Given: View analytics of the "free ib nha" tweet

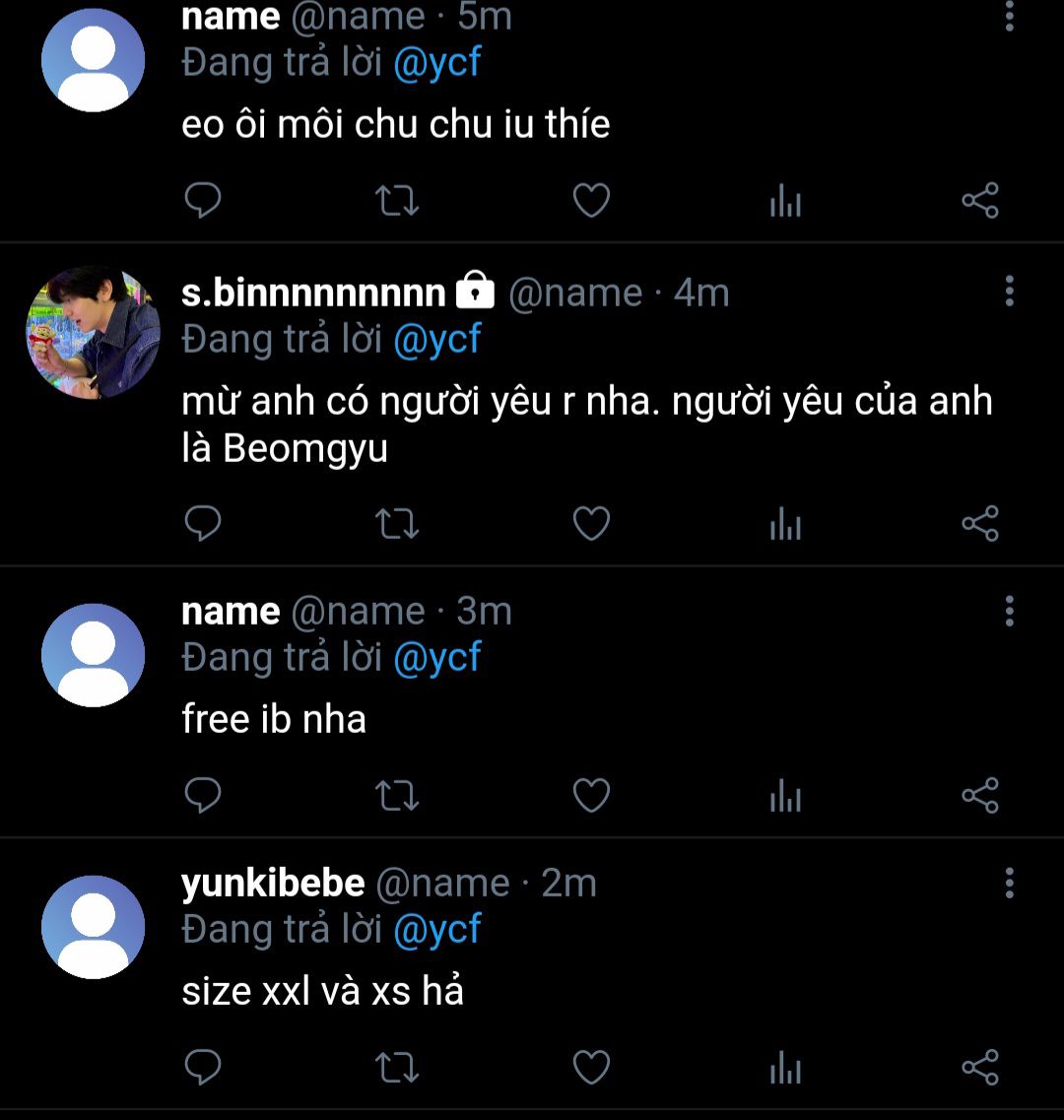Looking at the screenshot, I should (785, 795).
